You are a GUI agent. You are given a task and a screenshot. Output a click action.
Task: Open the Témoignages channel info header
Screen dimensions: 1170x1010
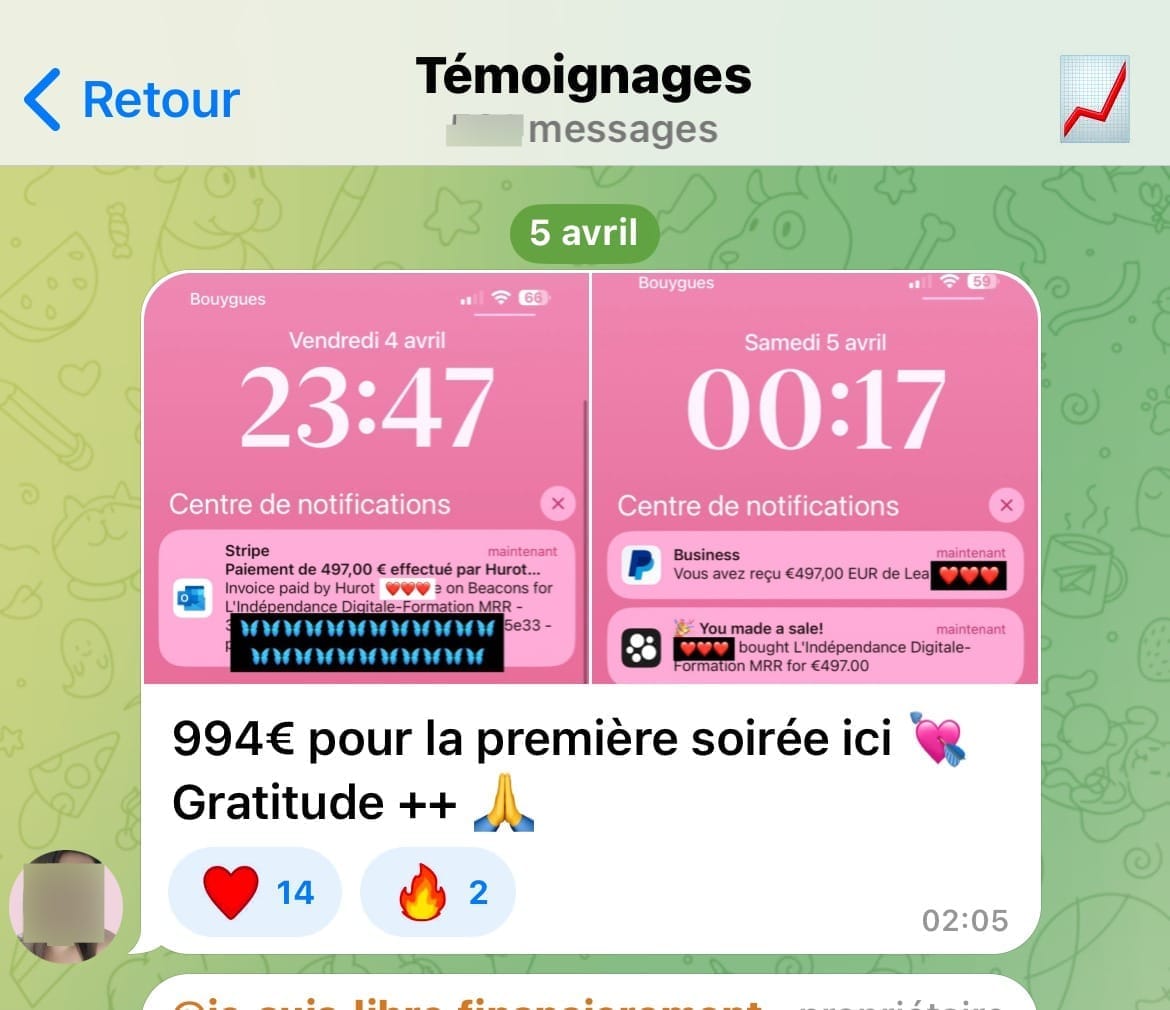[x=583, y=100]
